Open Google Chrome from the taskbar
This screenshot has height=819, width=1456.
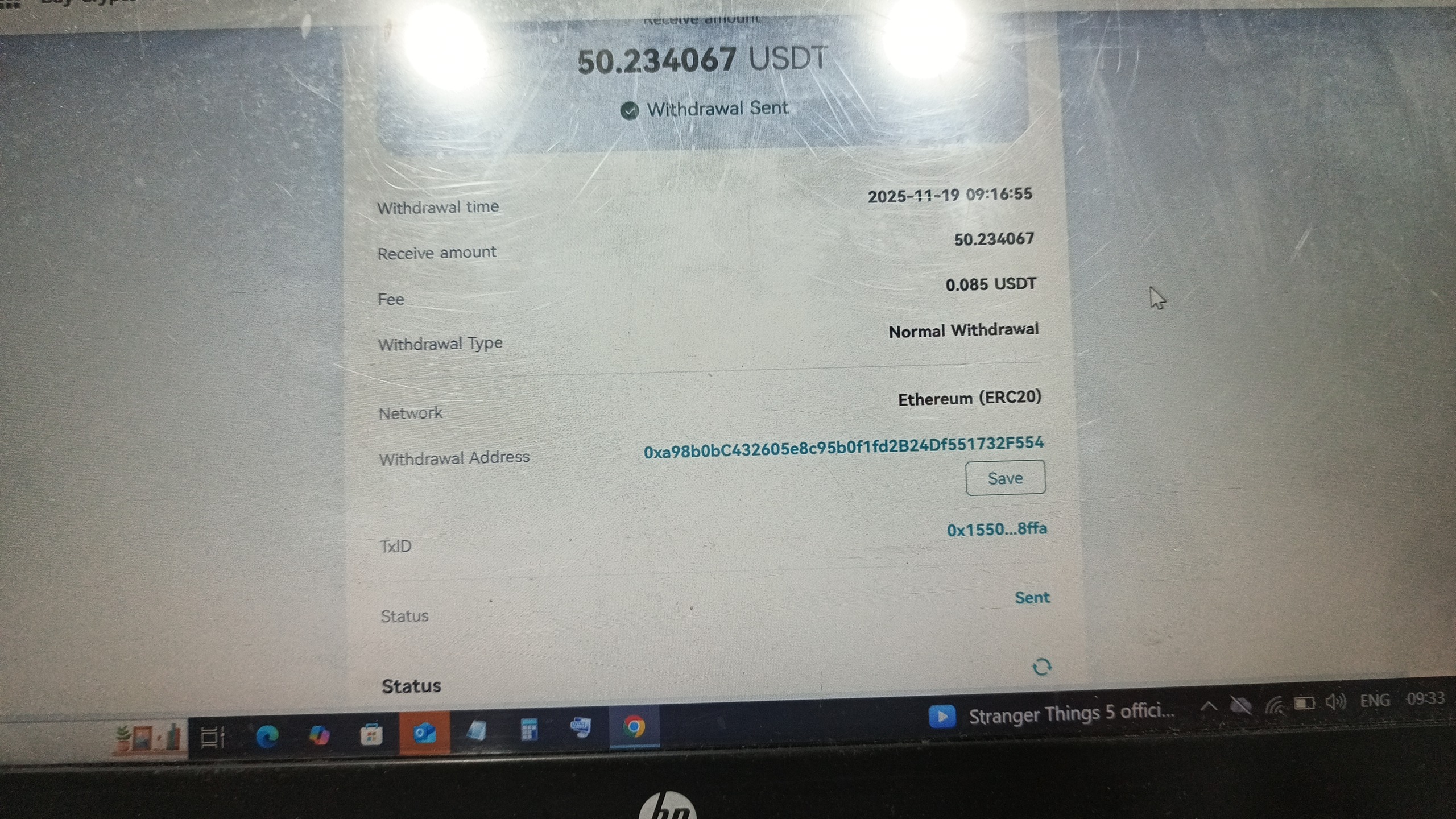coord(634,727)
